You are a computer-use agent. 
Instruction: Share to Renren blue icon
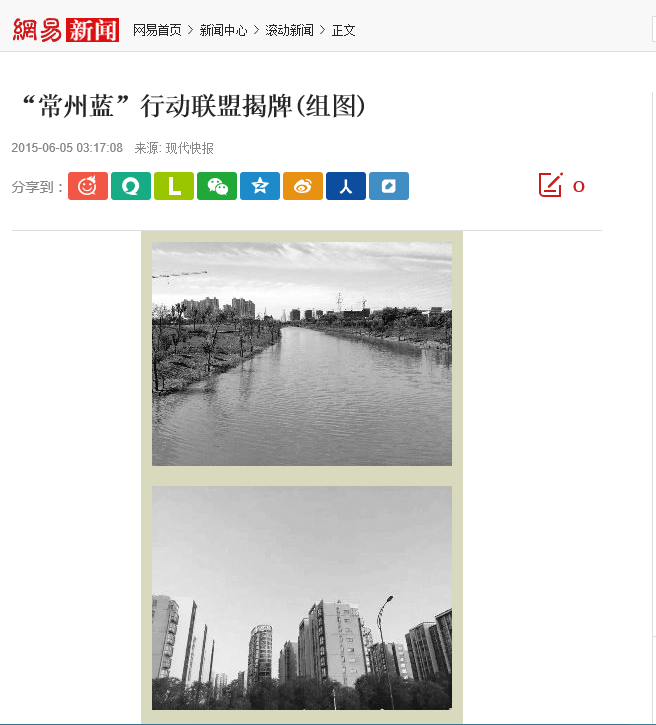[x=346, y=186]
